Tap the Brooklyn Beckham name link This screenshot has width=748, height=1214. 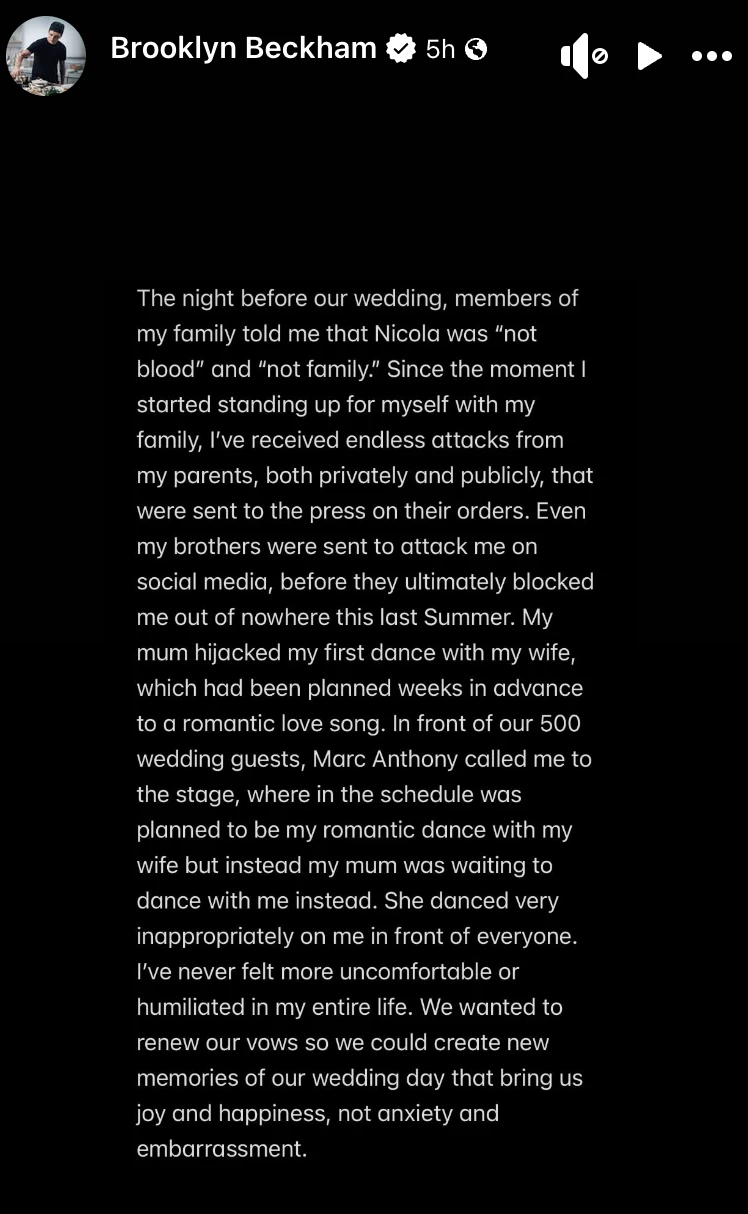click(x=243, y=48)
